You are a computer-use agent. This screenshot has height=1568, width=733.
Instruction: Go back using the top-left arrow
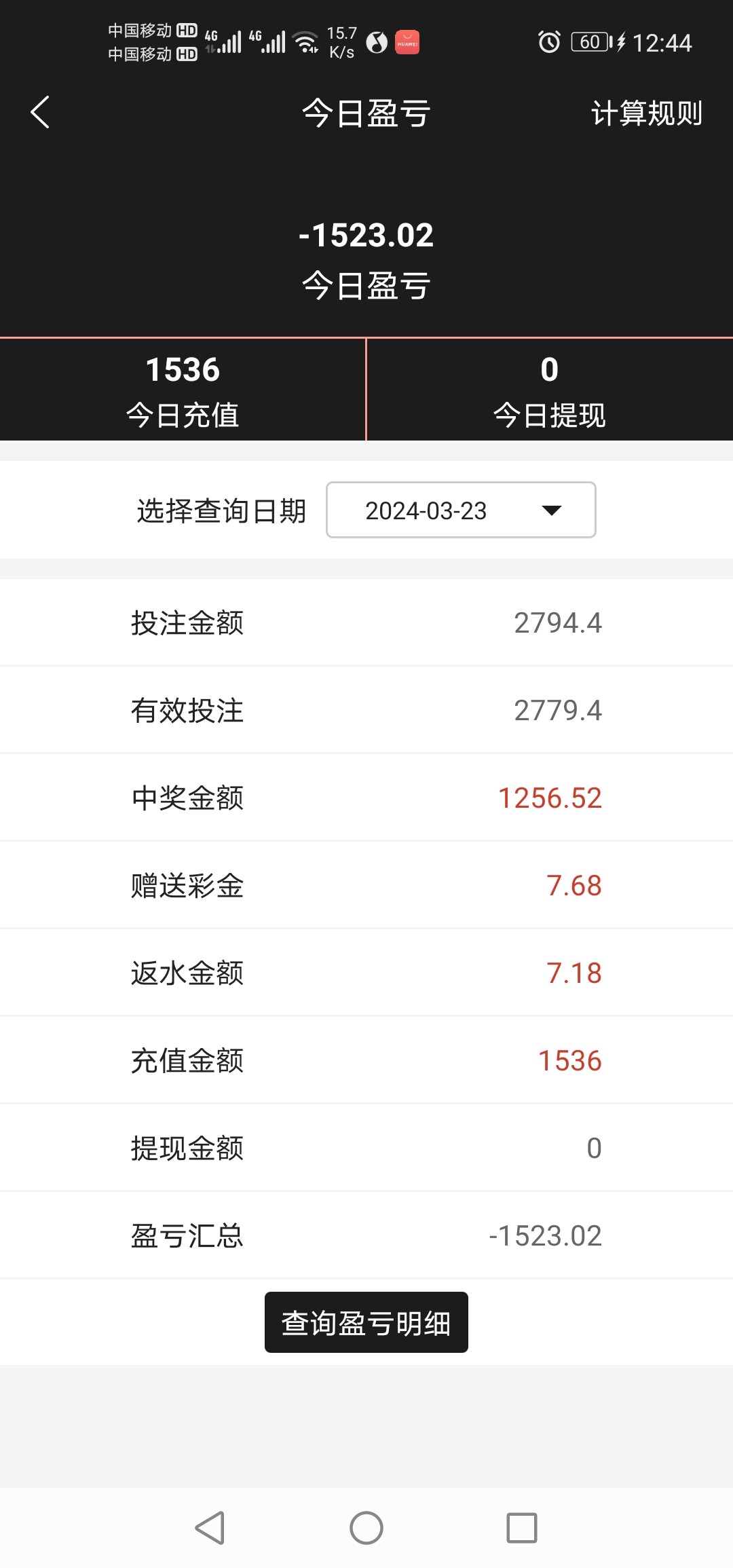point(41,112)
